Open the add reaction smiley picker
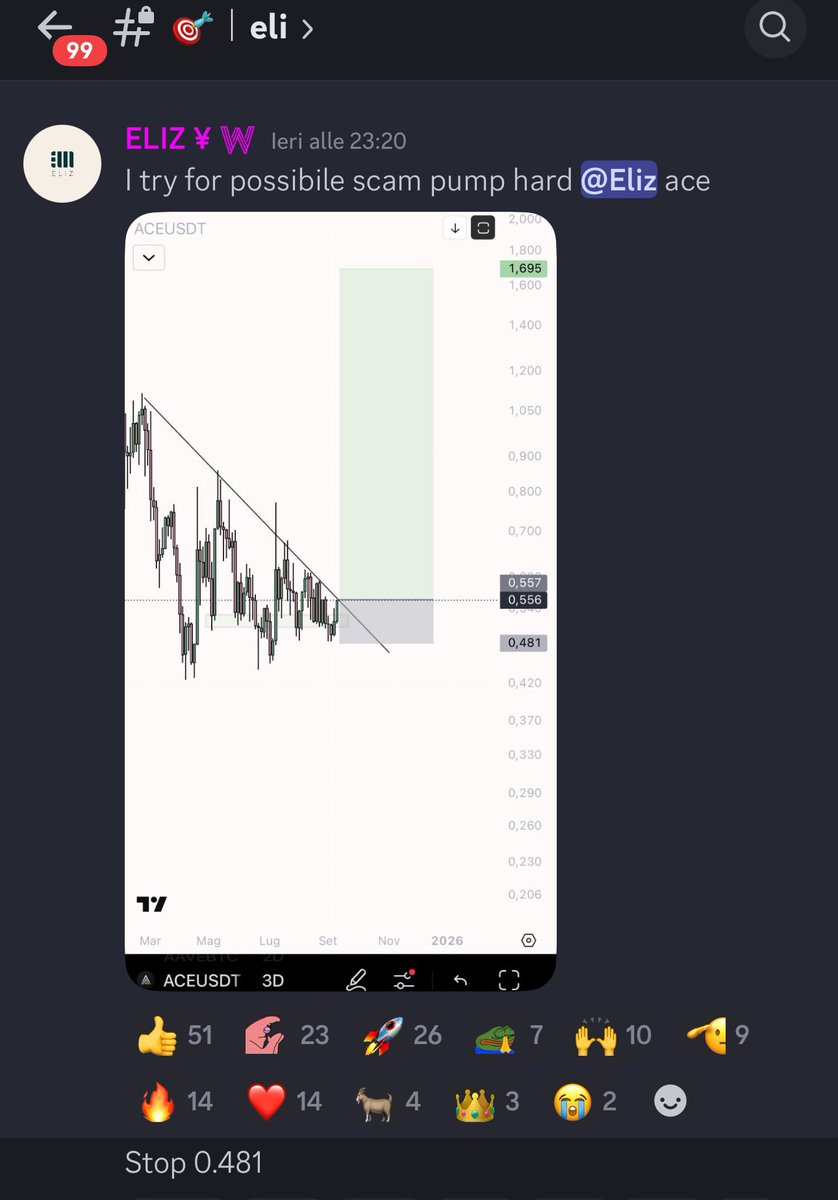838x1200 pixels. [x=670, y=1102]
